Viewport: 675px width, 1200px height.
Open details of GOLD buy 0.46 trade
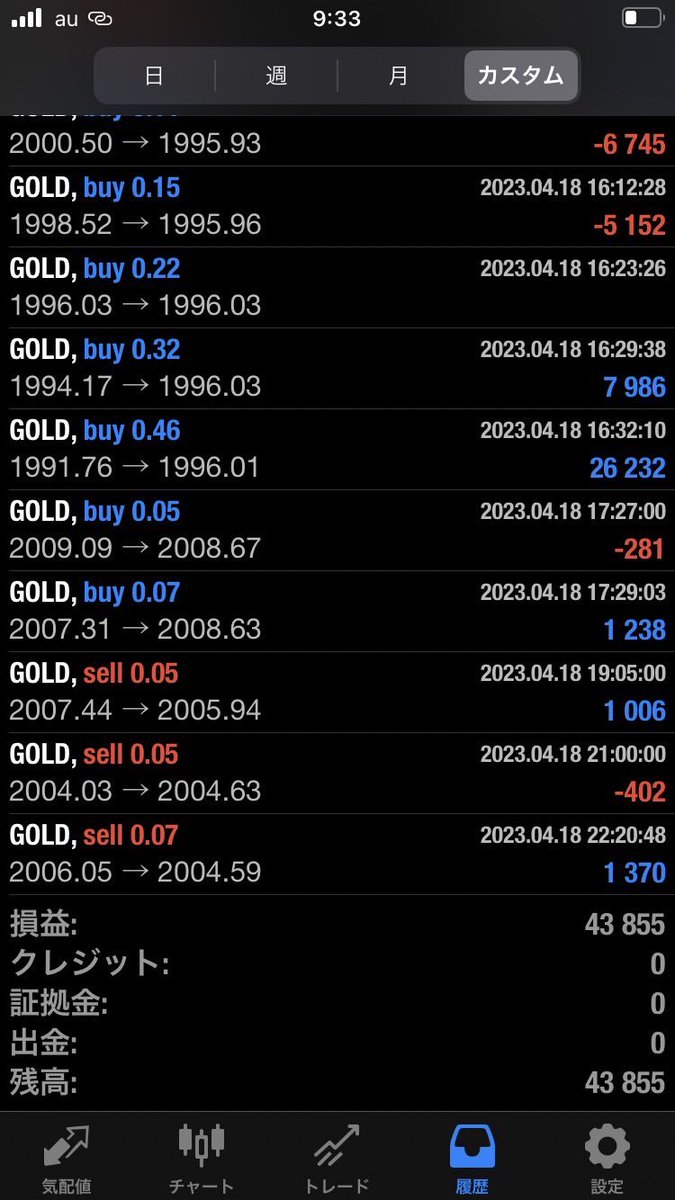[x=337, y=450]
